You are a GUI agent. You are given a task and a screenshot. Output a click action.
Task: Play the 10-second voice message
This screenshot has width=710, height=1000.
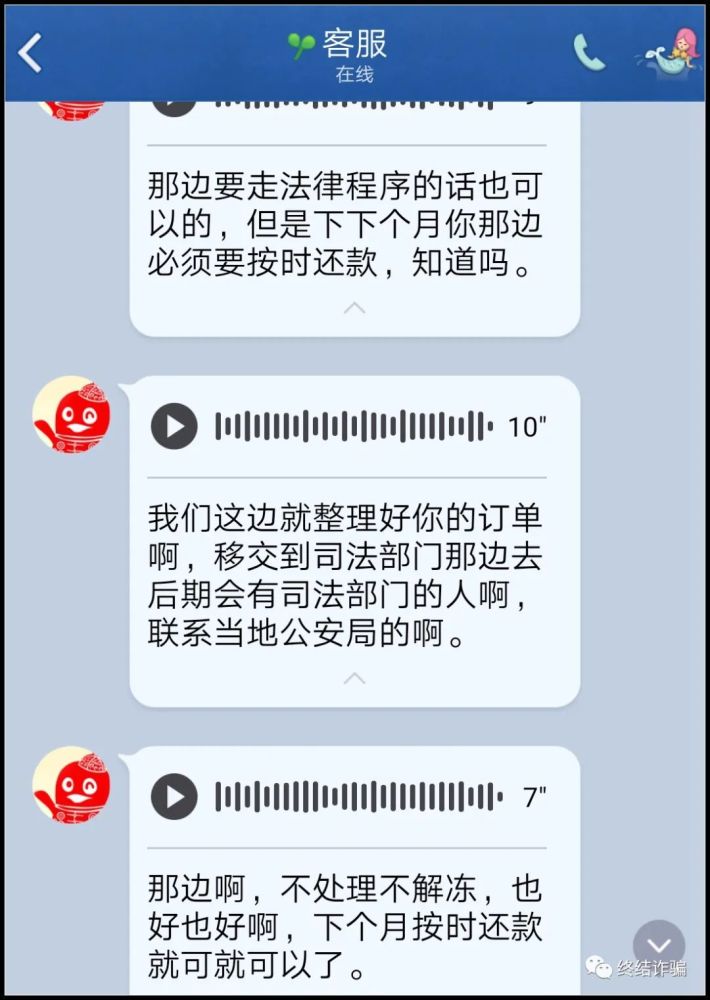[174, 427]
